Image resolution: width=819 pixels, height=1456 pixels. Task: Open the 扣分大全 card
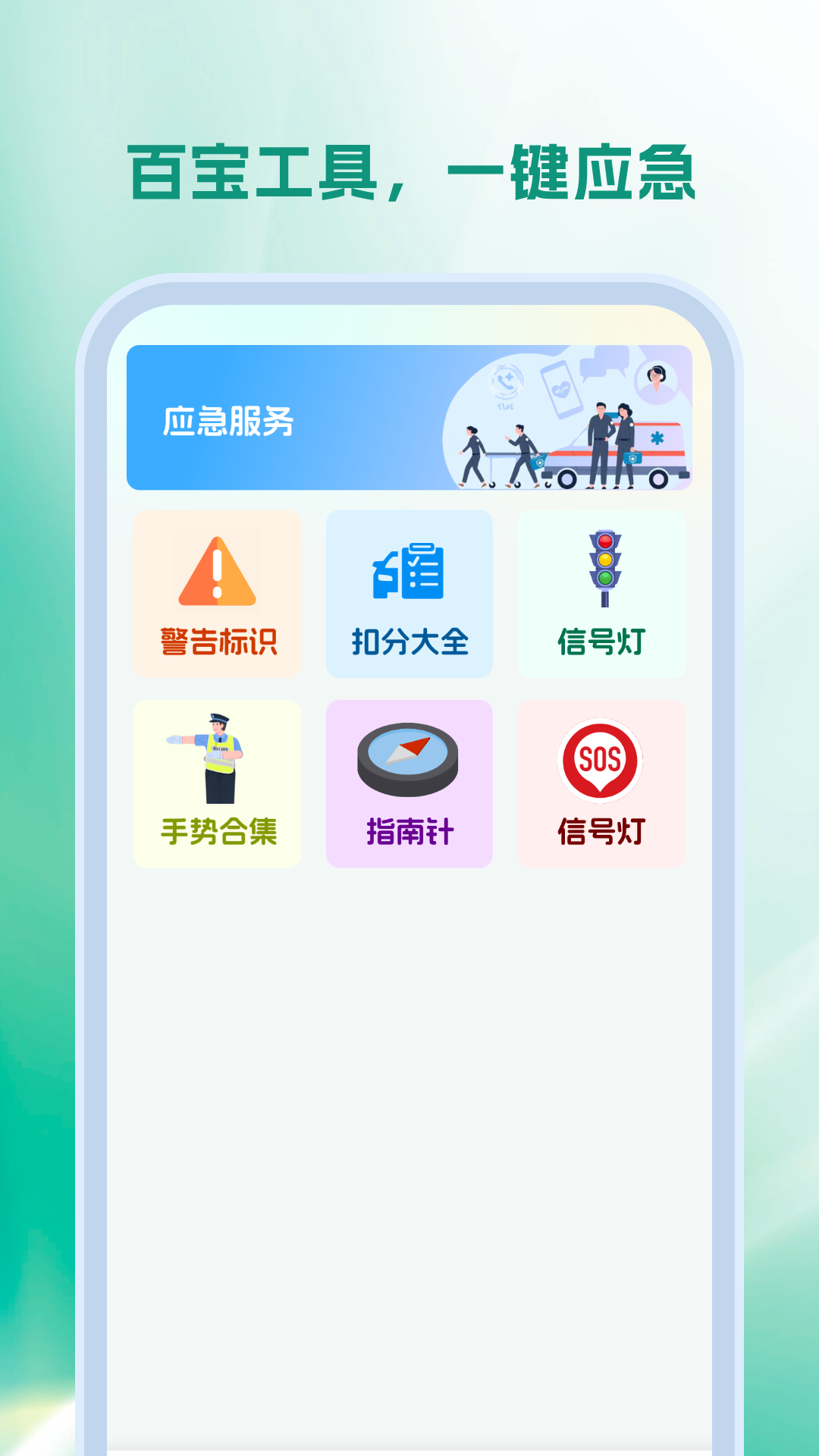[409, 594]
